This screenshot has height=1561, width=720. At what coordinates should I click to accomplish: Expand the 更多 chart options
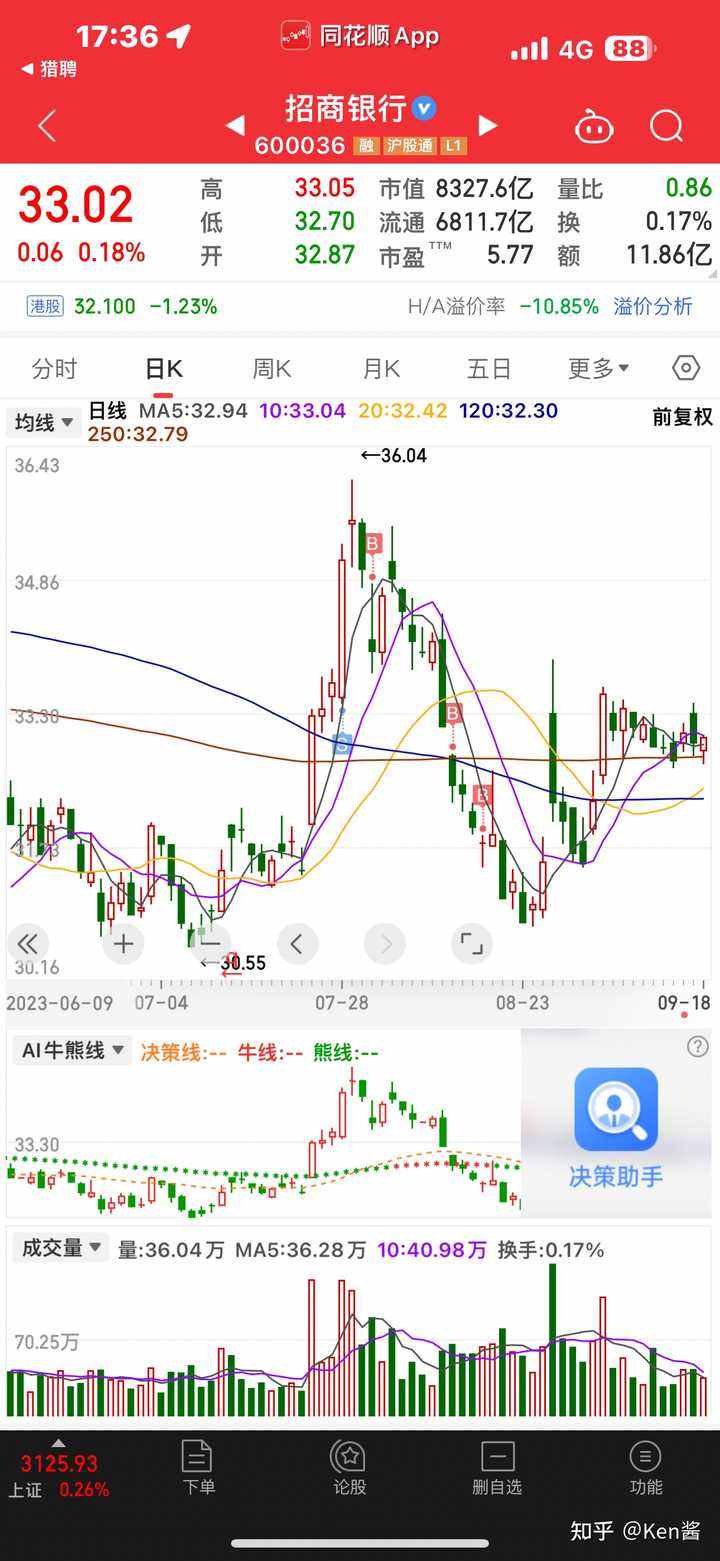click(x=598, y=369)
